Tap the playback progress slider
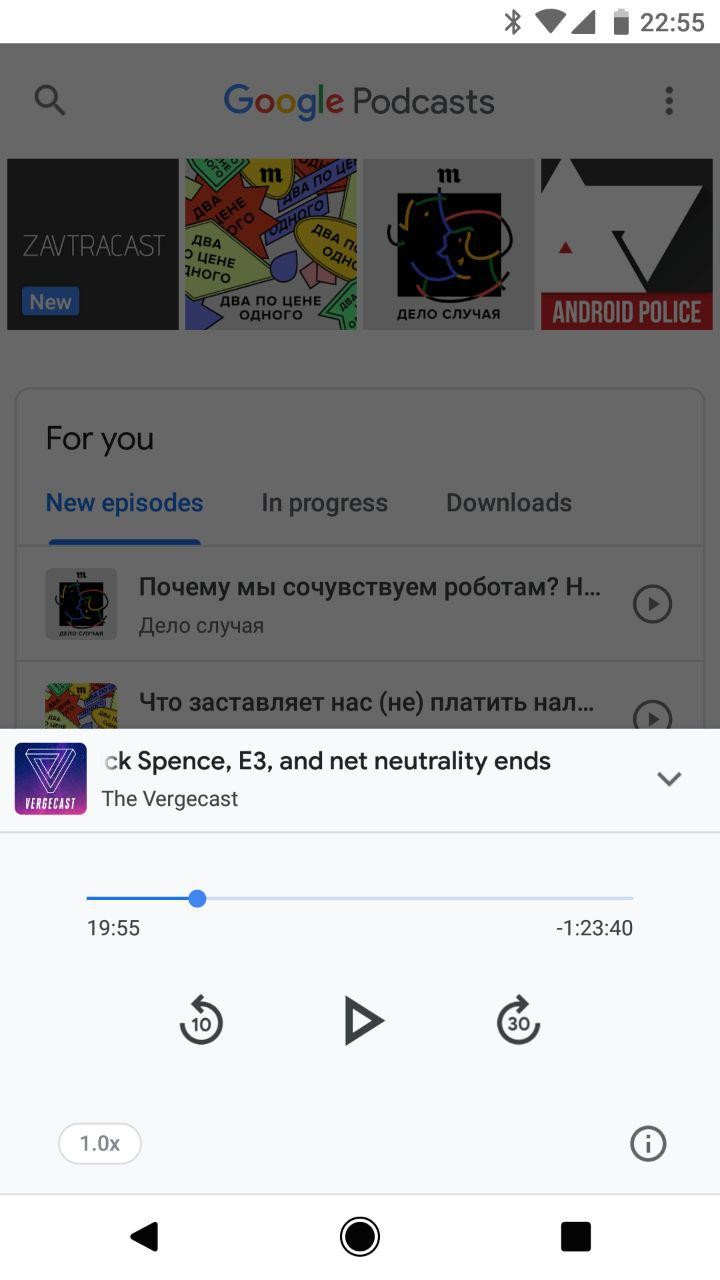Viewport: 720px width, 1280px height. pyautogui.click(x=360, y=898)
